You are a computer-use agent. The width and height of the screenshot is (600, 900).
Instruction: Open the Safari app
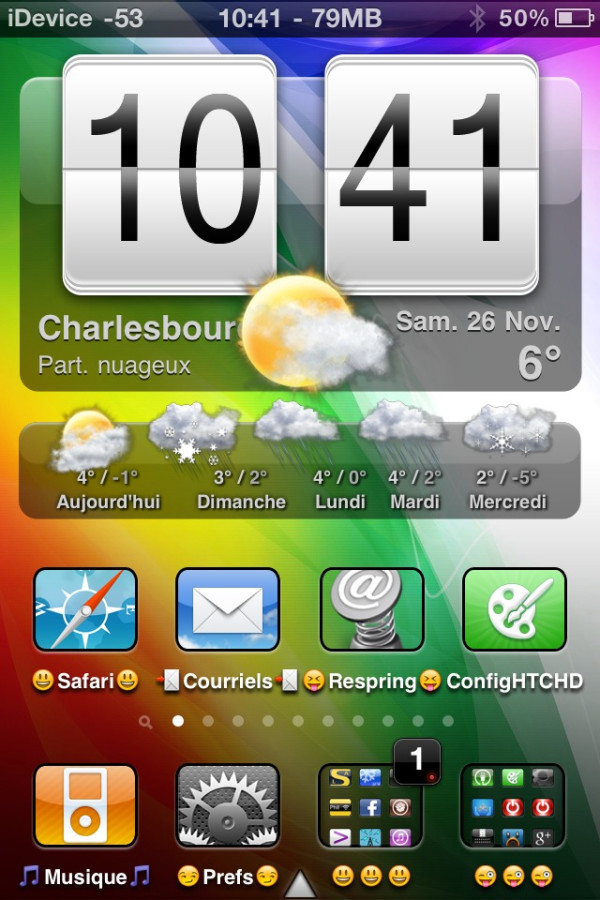85,610
